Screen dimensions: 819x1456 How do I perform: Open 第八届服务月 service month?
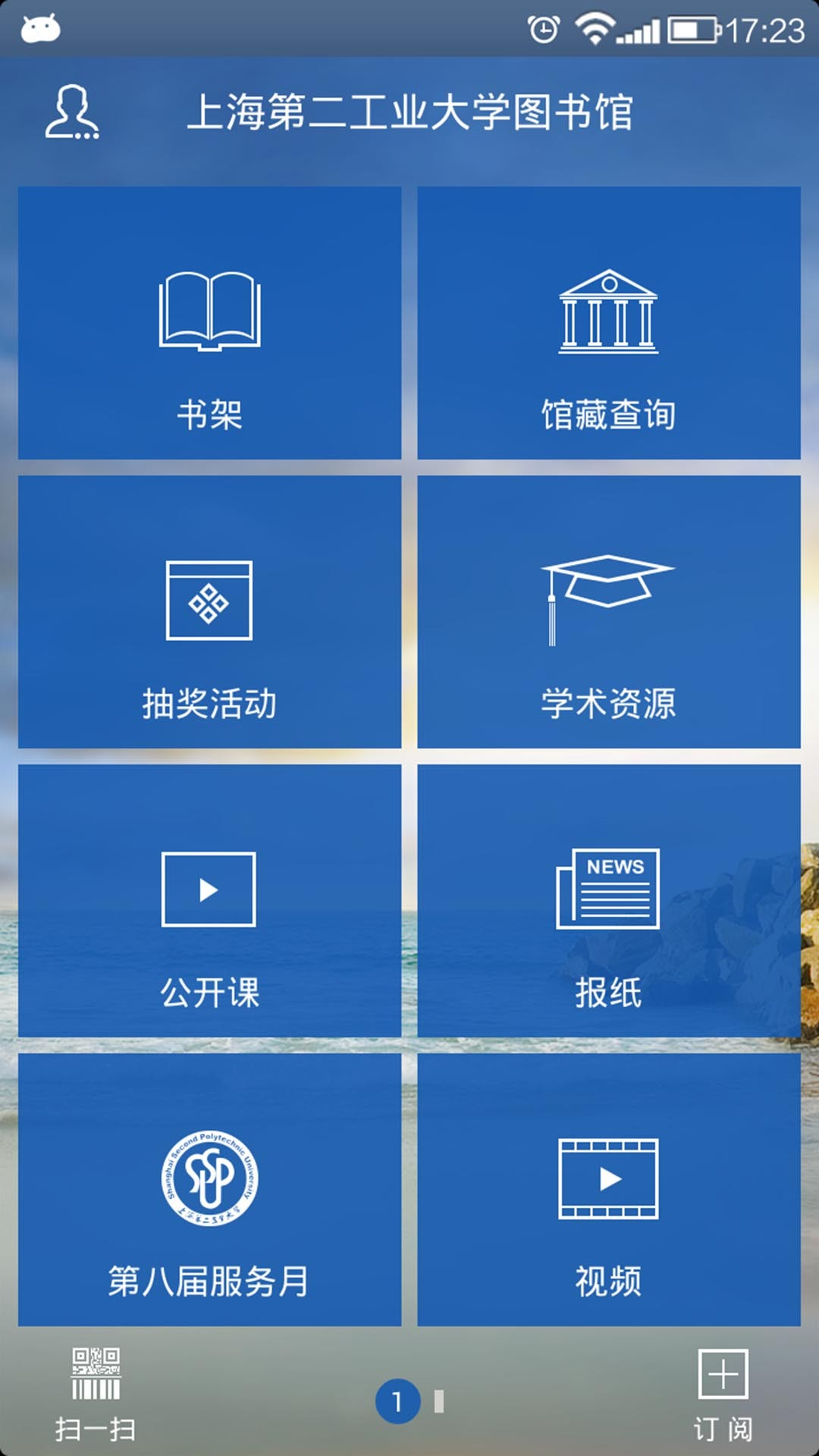[209, 1190]
